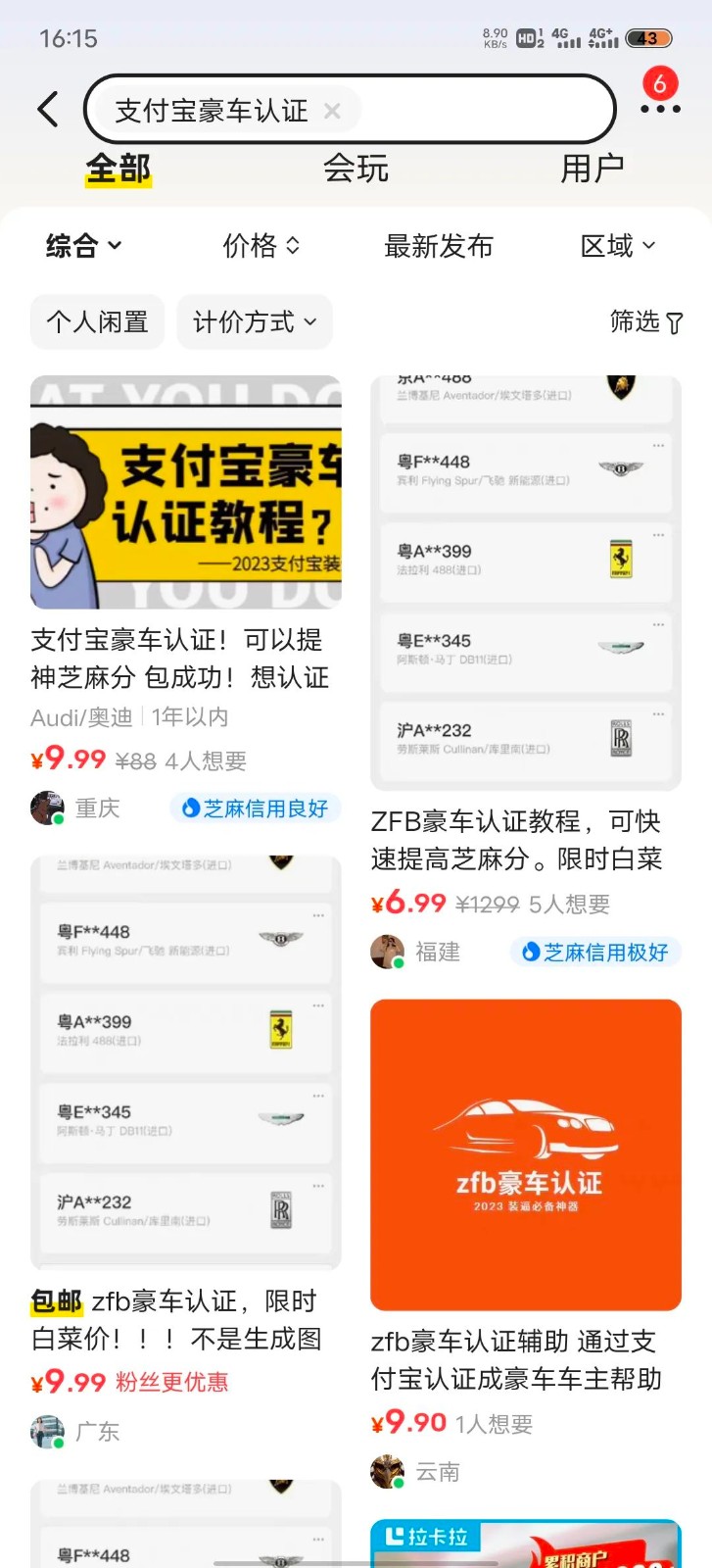Go back using the back arrow
This screenshot has height=1568, width=712.
point(48,110)
